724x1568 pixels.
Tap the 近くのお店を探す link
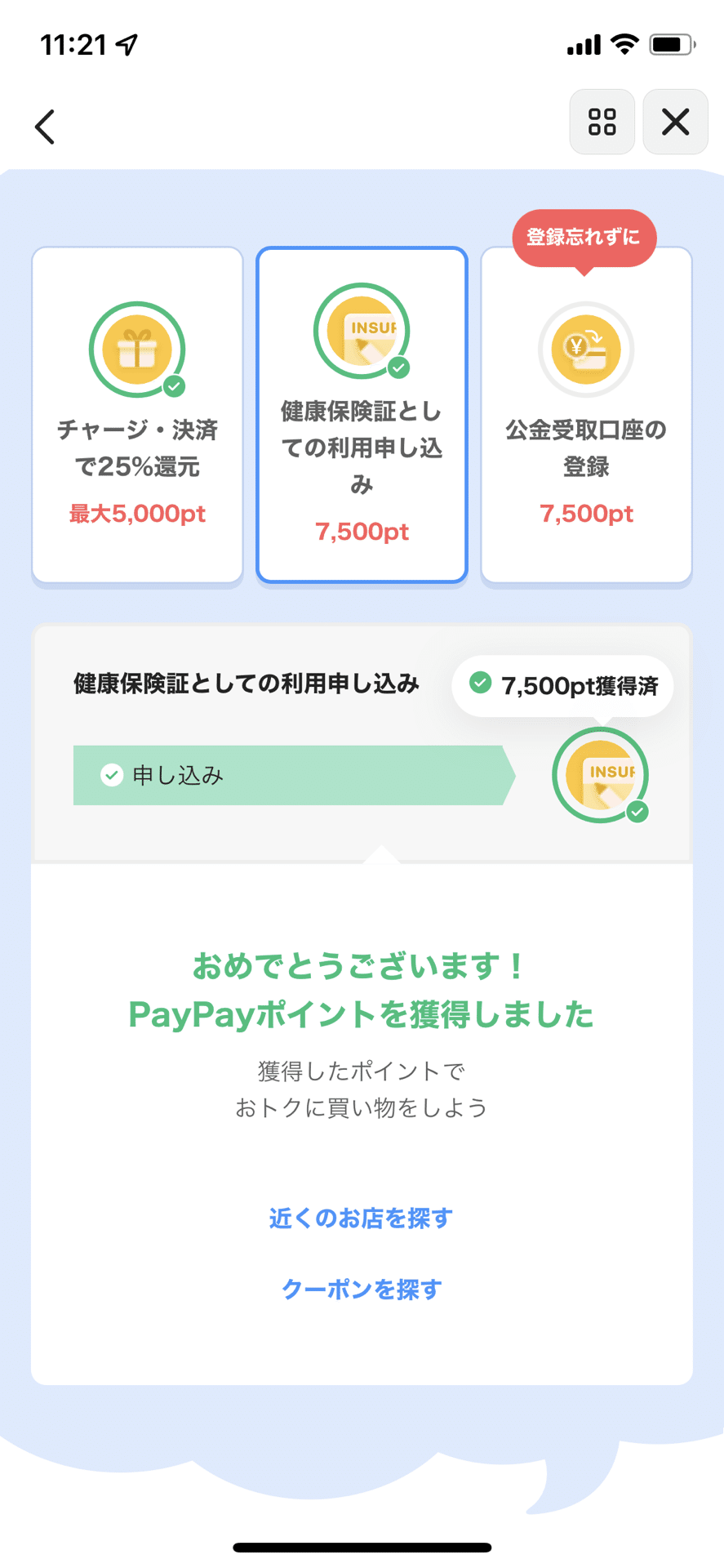(x=362, y=1218)
